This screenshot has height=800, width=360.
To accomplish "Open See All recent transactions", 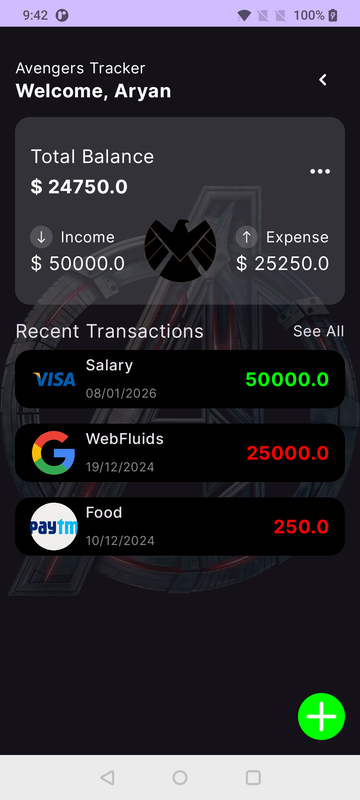I will pos(318,331).
